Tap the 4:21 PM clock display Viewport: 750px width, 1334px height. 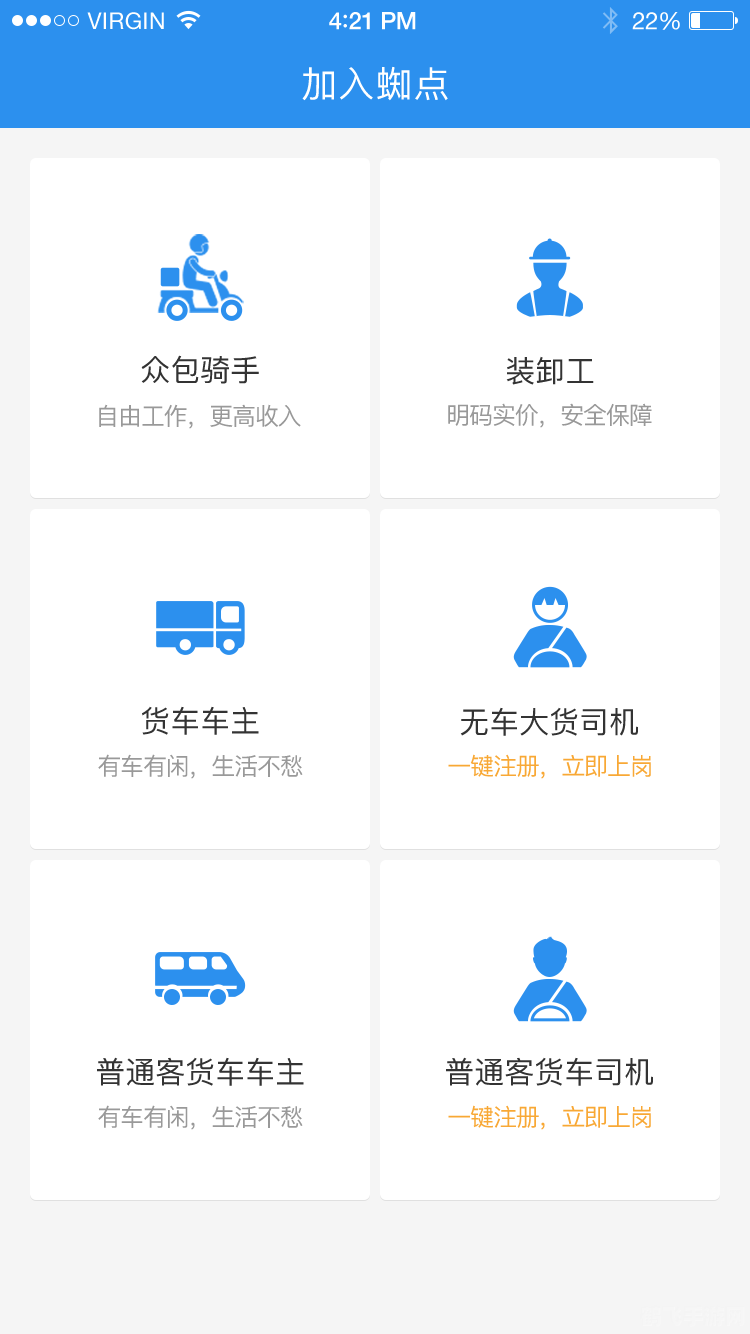[373, 19]
